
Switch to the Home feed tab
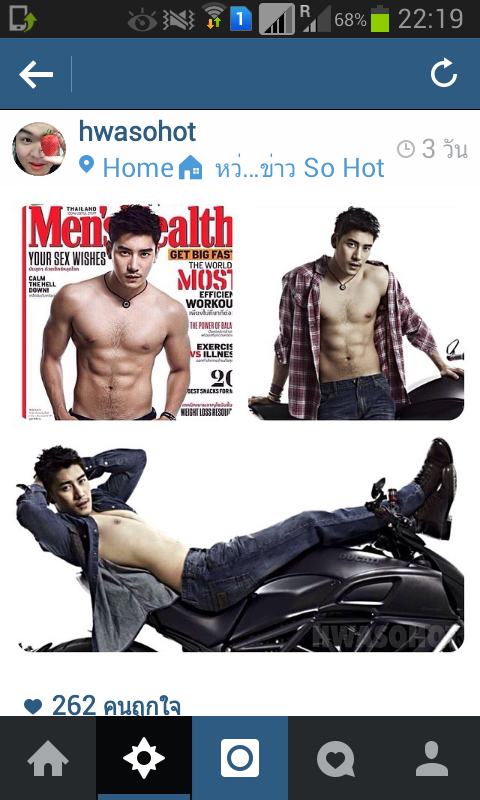tap(48, 758)
